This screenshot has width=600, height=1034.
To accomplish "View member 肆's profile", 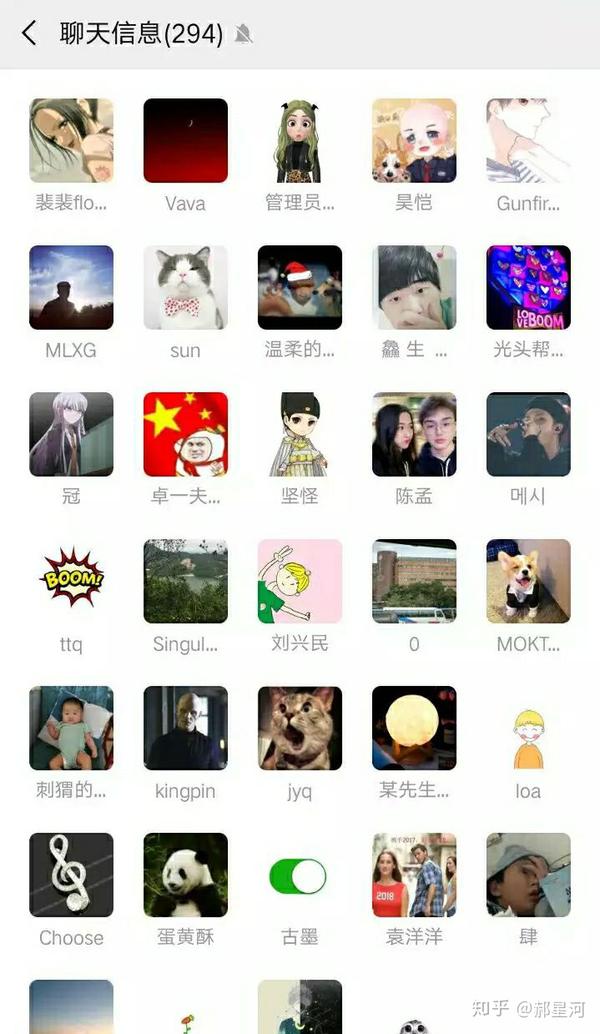I will [x=528, y=876].
